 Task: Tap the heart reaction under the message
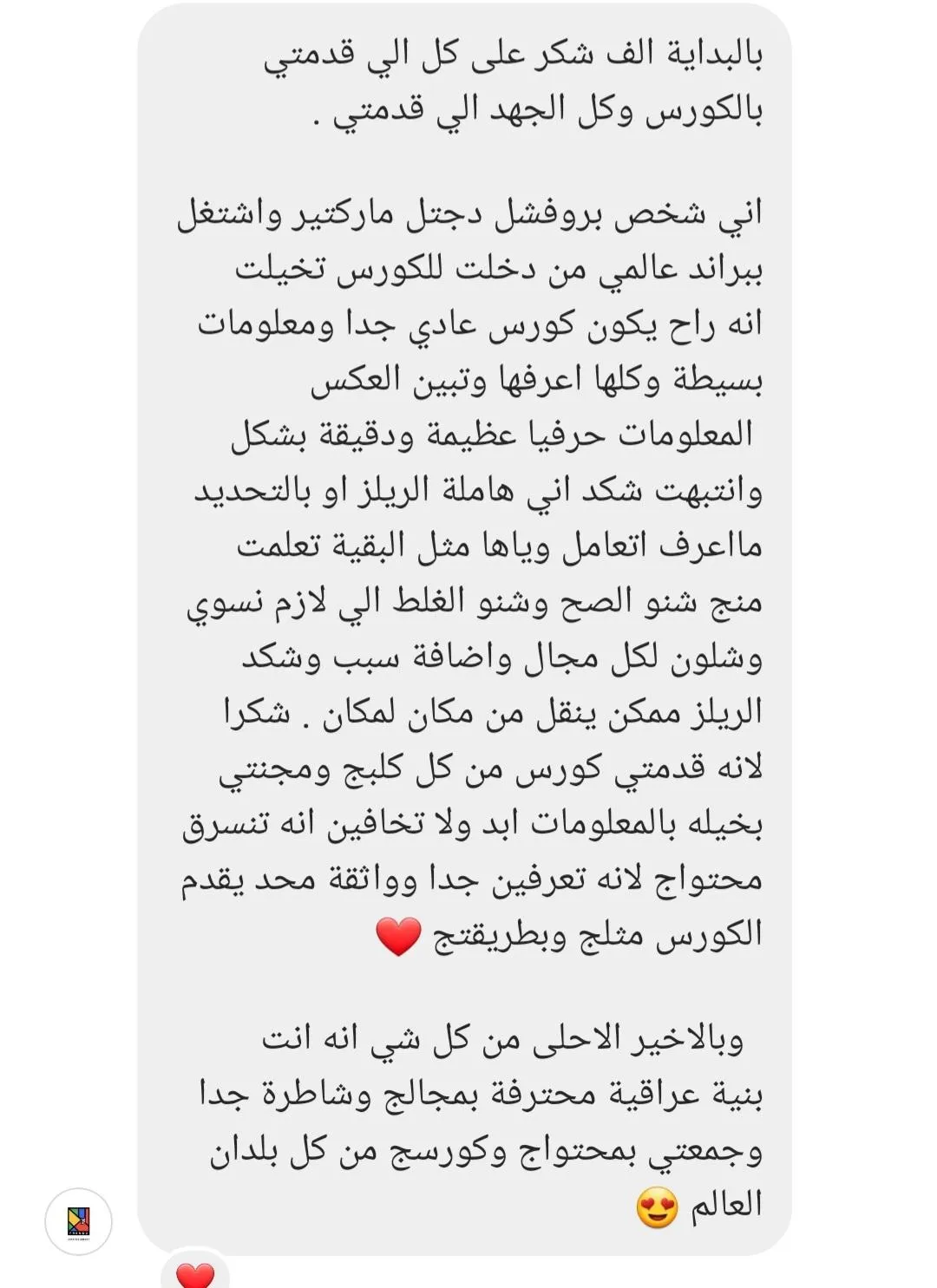(x=195, y=1274)
